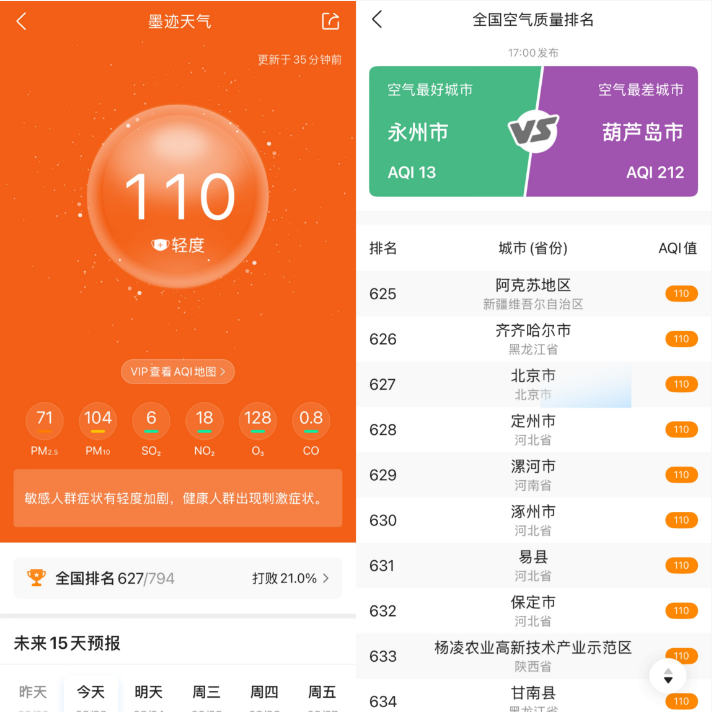Open the 定州市 ranking row
The height and width of the screenshot is (712, 712).
533,430
